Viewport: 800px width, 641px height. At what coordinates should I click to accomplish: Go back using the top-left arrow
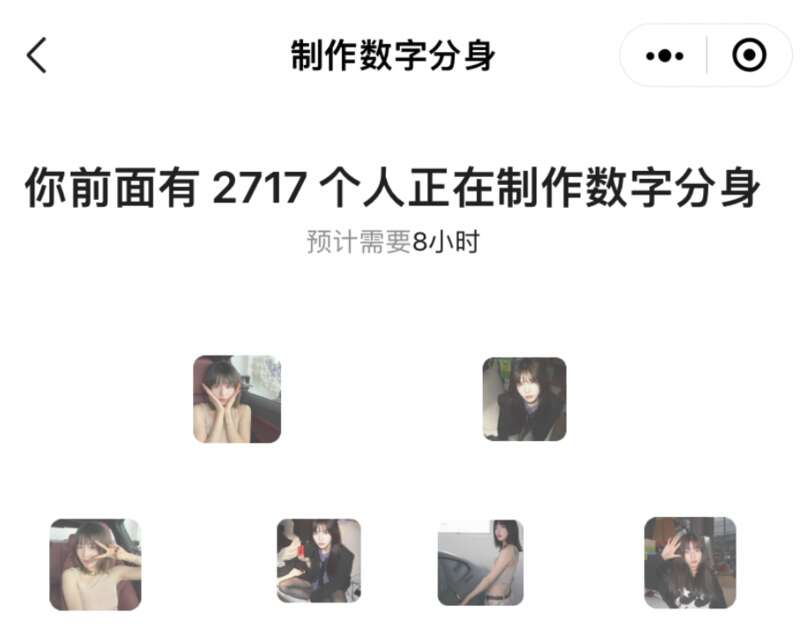coord(37,55)
